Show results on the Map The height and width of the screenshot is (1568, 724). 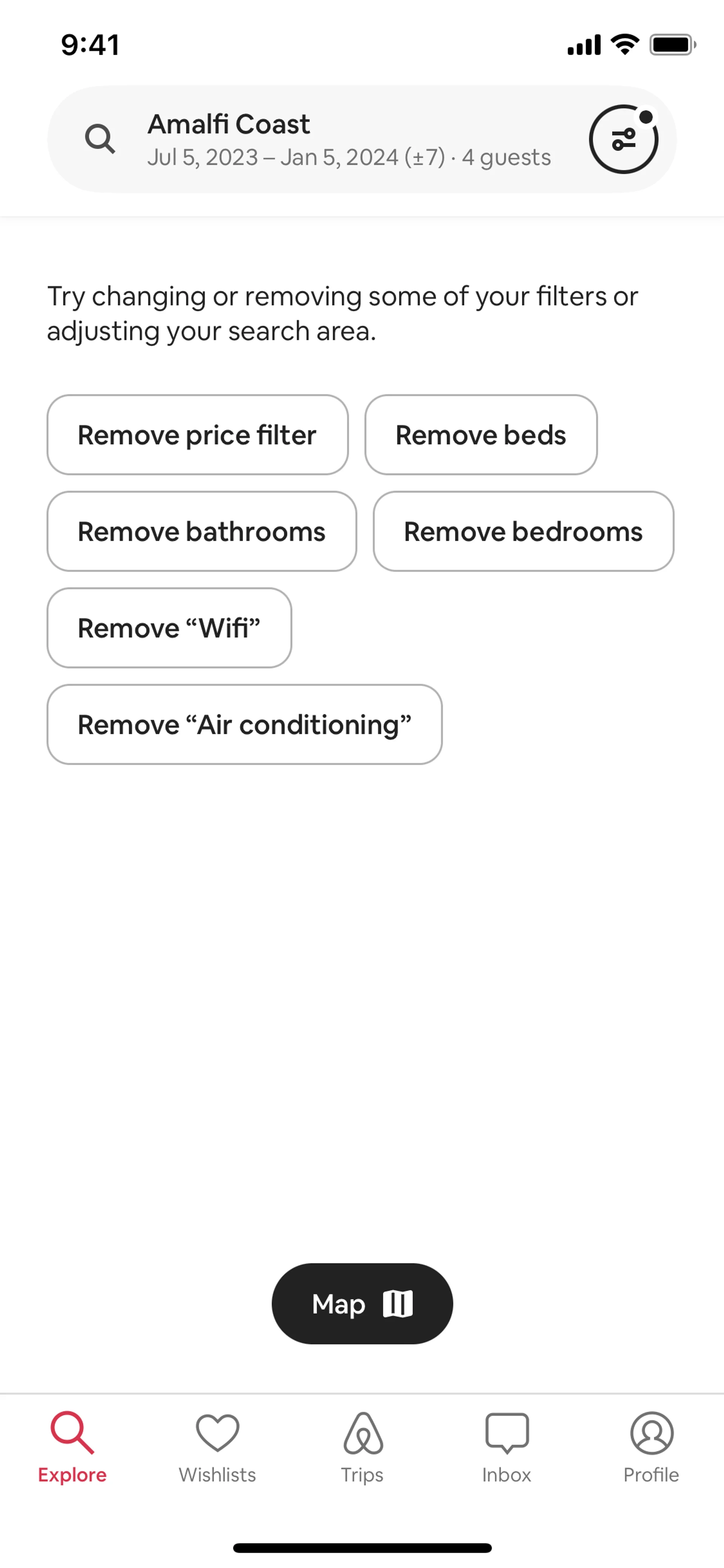point(362,1304)
